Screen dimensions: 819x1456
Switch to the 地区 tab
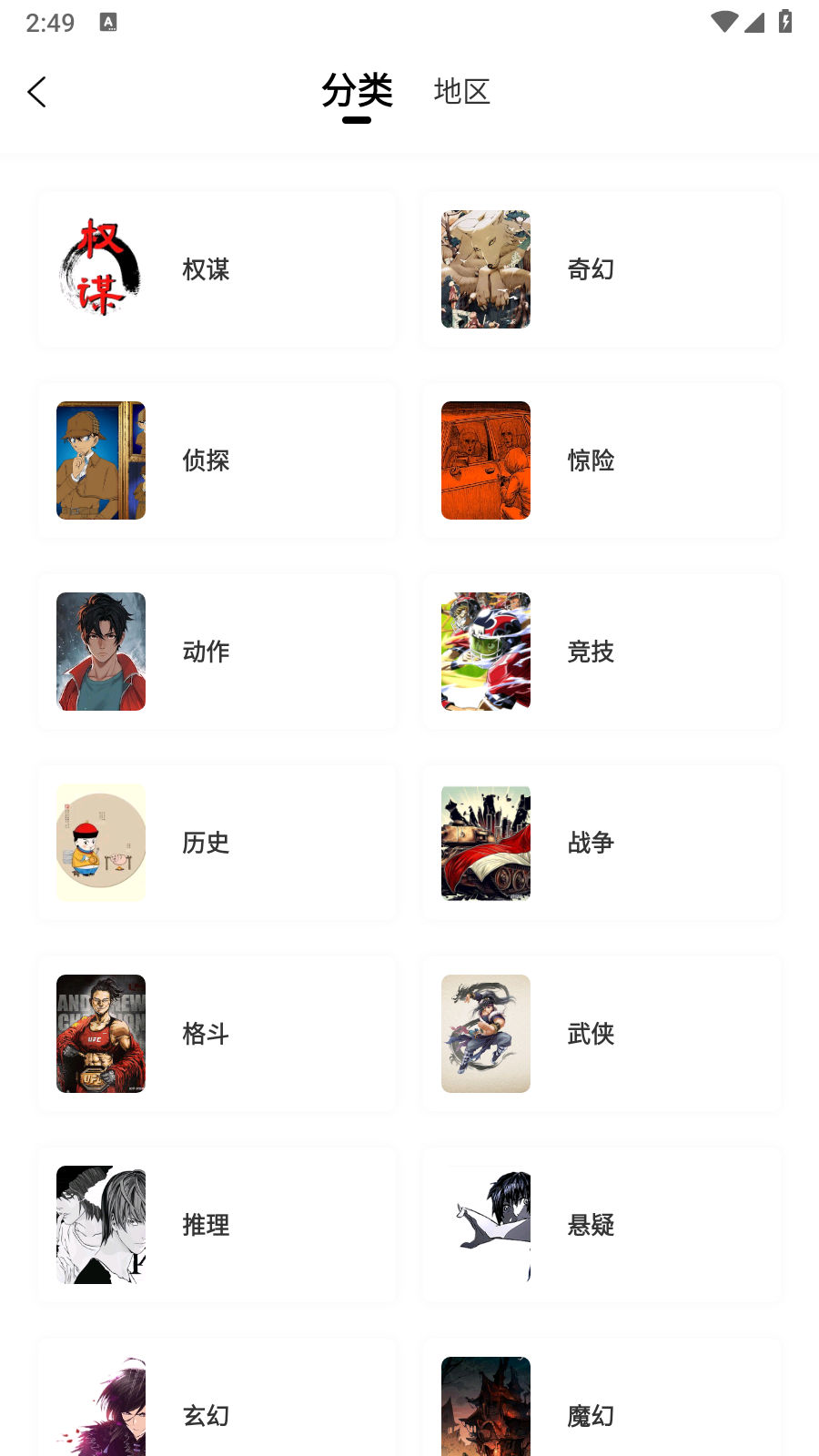[x=461, y=92]
